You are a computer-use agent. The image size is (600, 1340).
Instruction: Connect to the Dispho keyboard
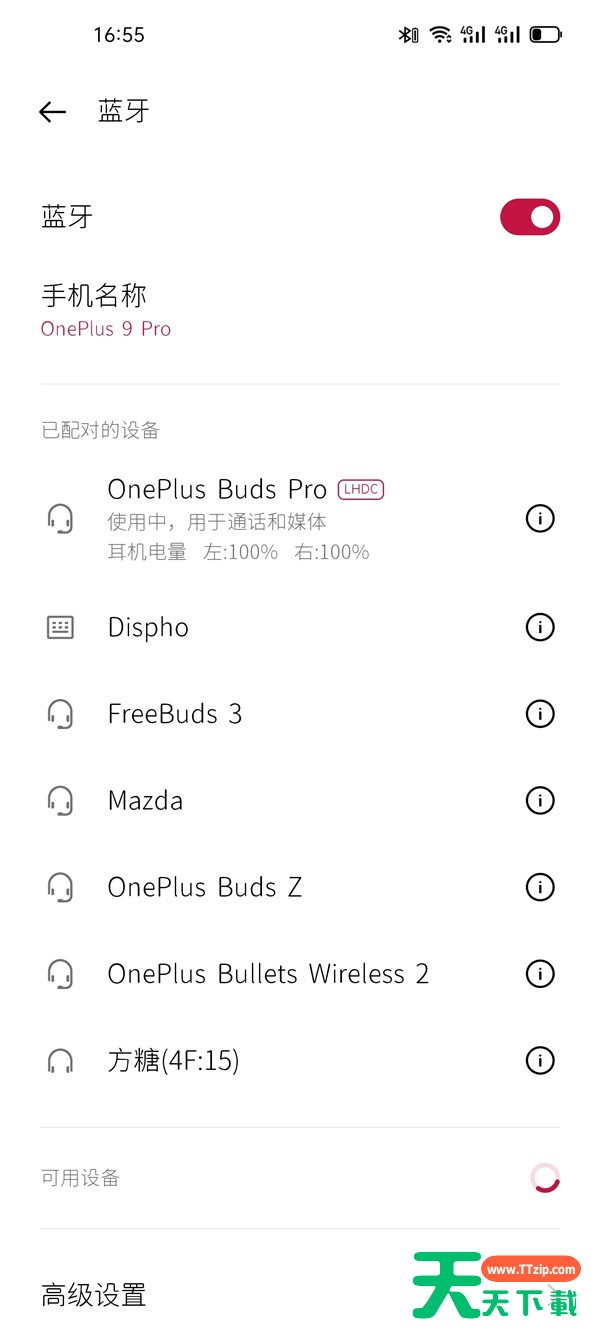point(148,627)
